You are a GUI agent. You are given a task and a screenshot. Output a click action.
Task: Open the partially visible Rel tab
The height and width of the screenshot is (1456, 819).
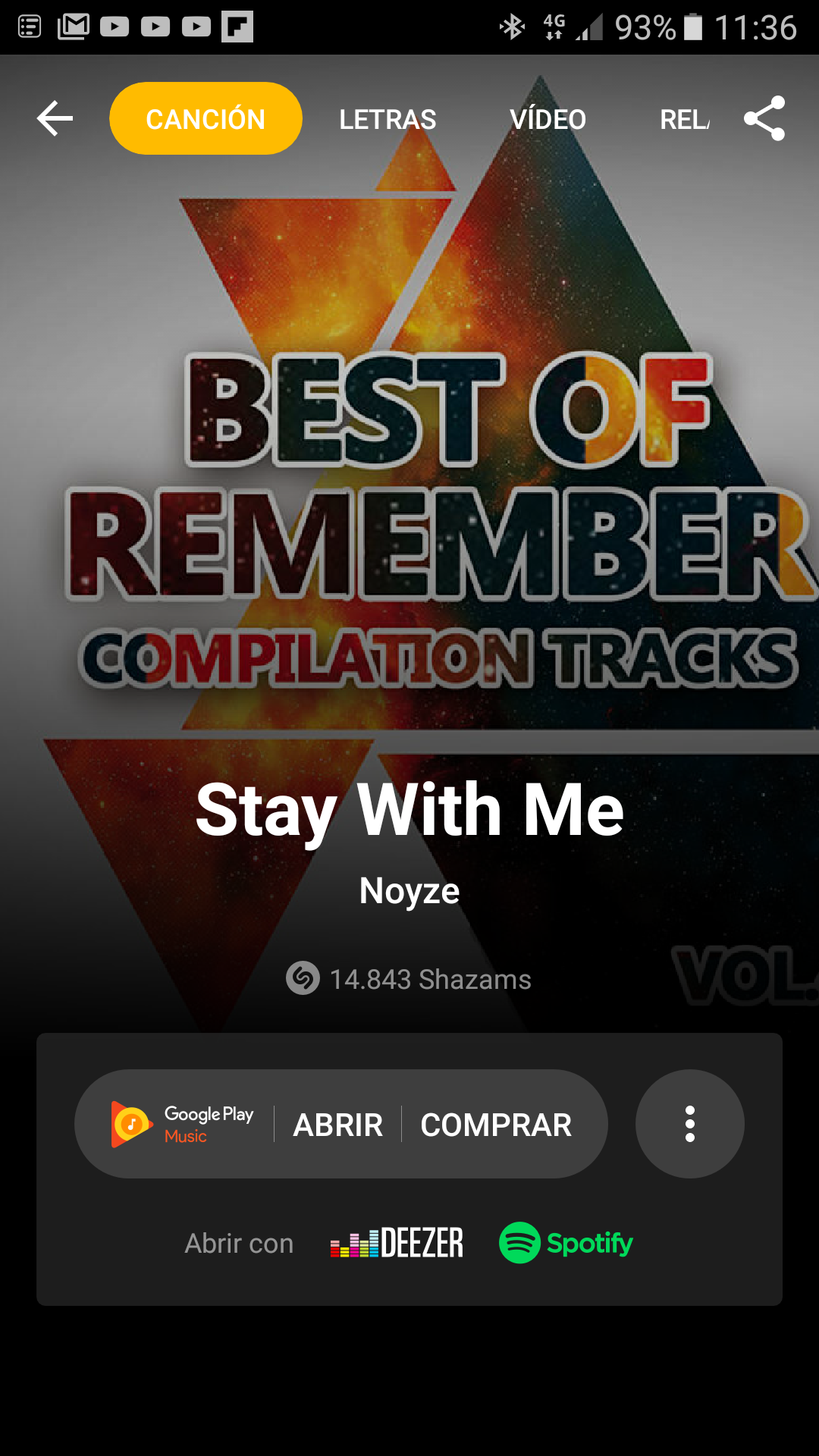point(684,119)
